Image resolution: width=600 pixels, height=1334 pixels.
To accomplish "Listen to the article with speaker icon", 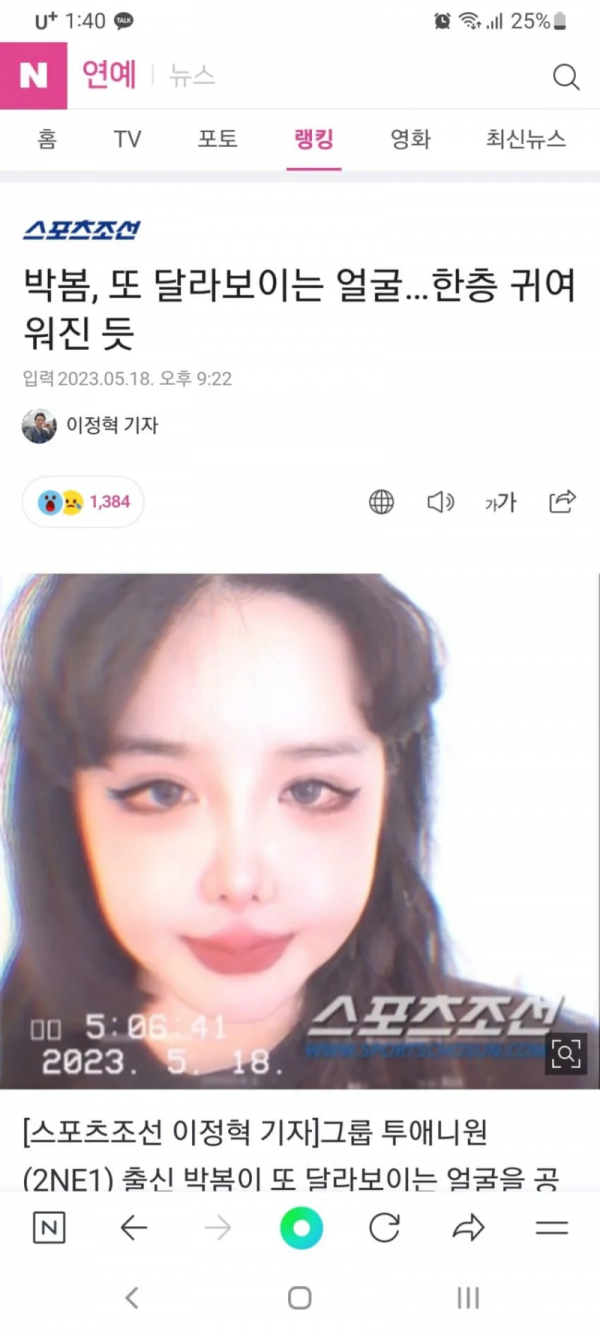I will click(x=441, y=502).
